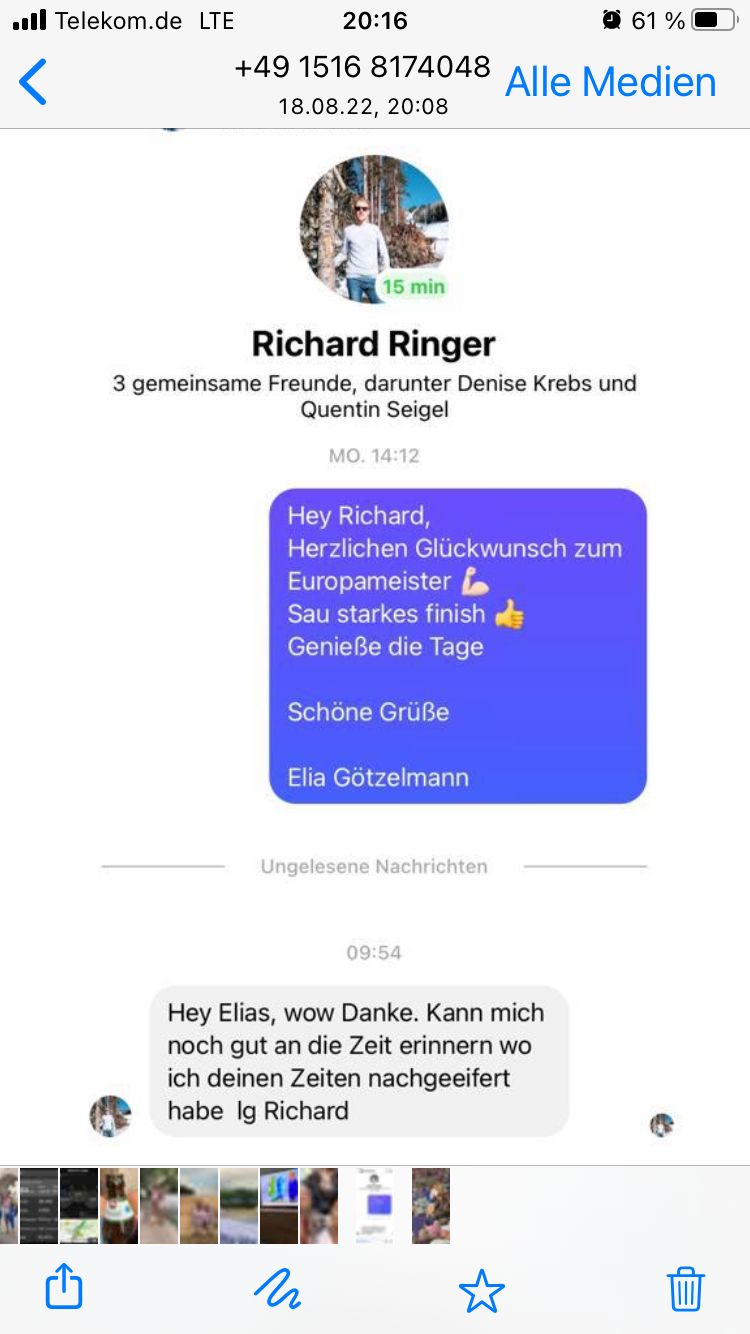Star this media item
The image size is (750, 1334).
(x=481, y=1289)
